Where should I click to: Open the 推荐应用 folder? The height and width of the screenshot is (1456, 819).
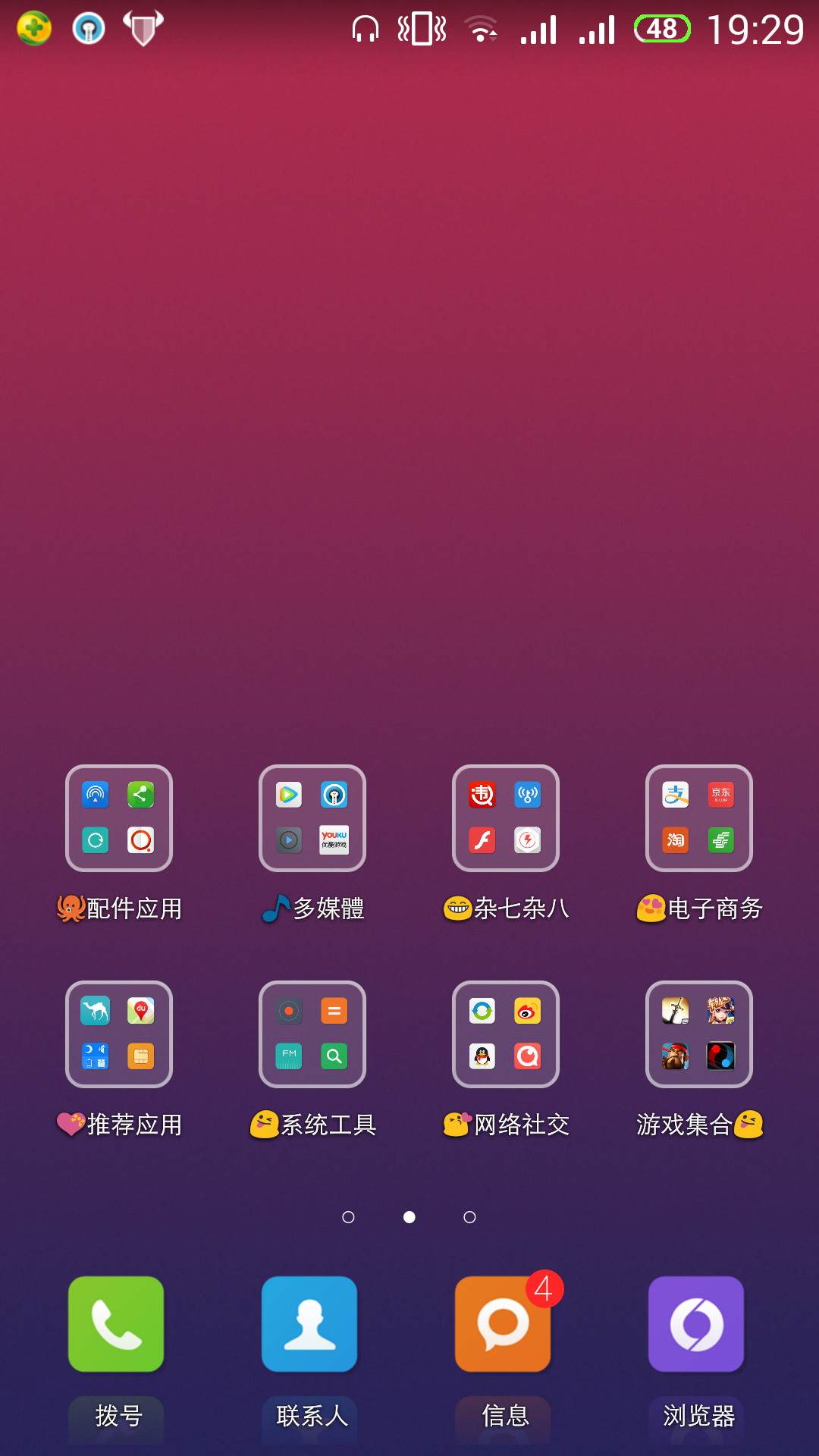click(119, 1034)
